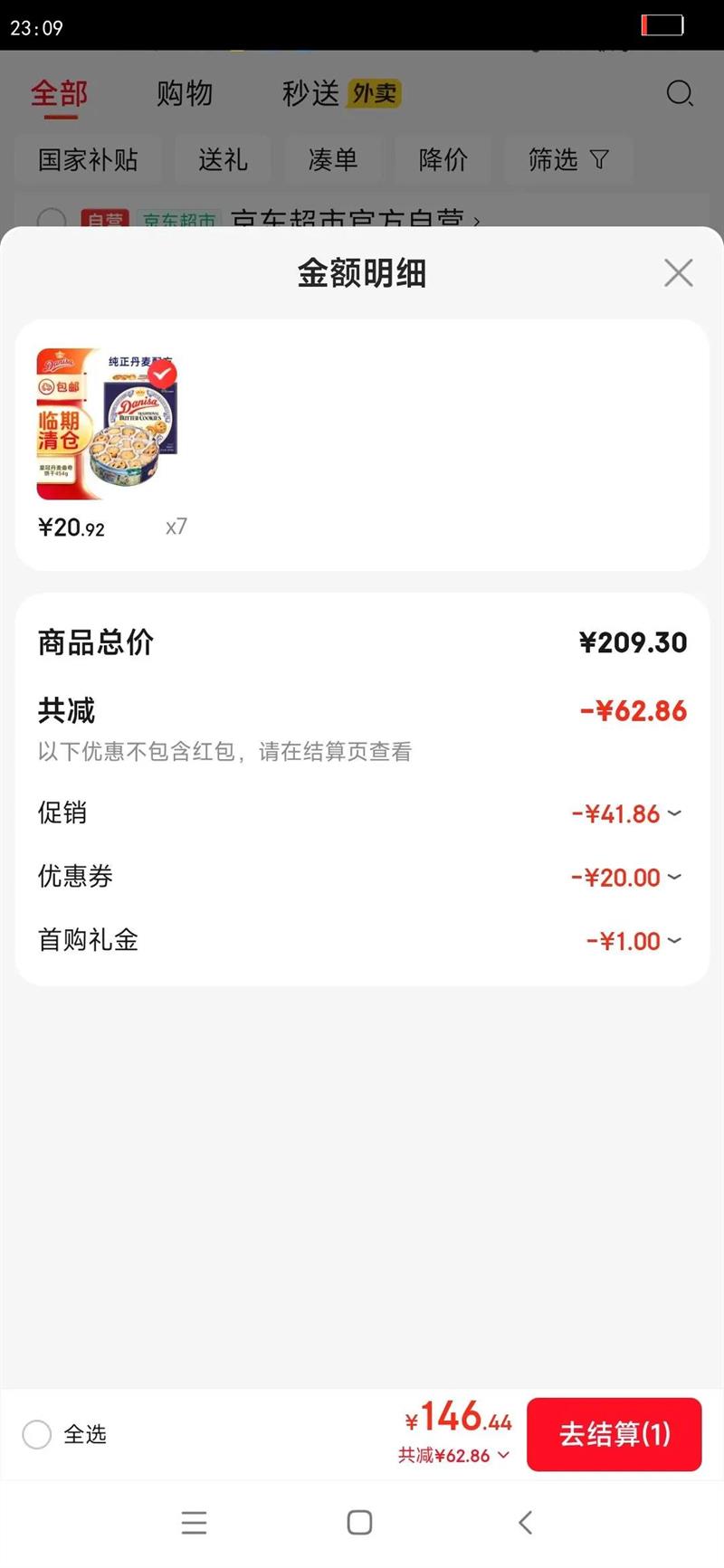Select the 全部 tab
Screen dimensions: 724x1568
59,93
